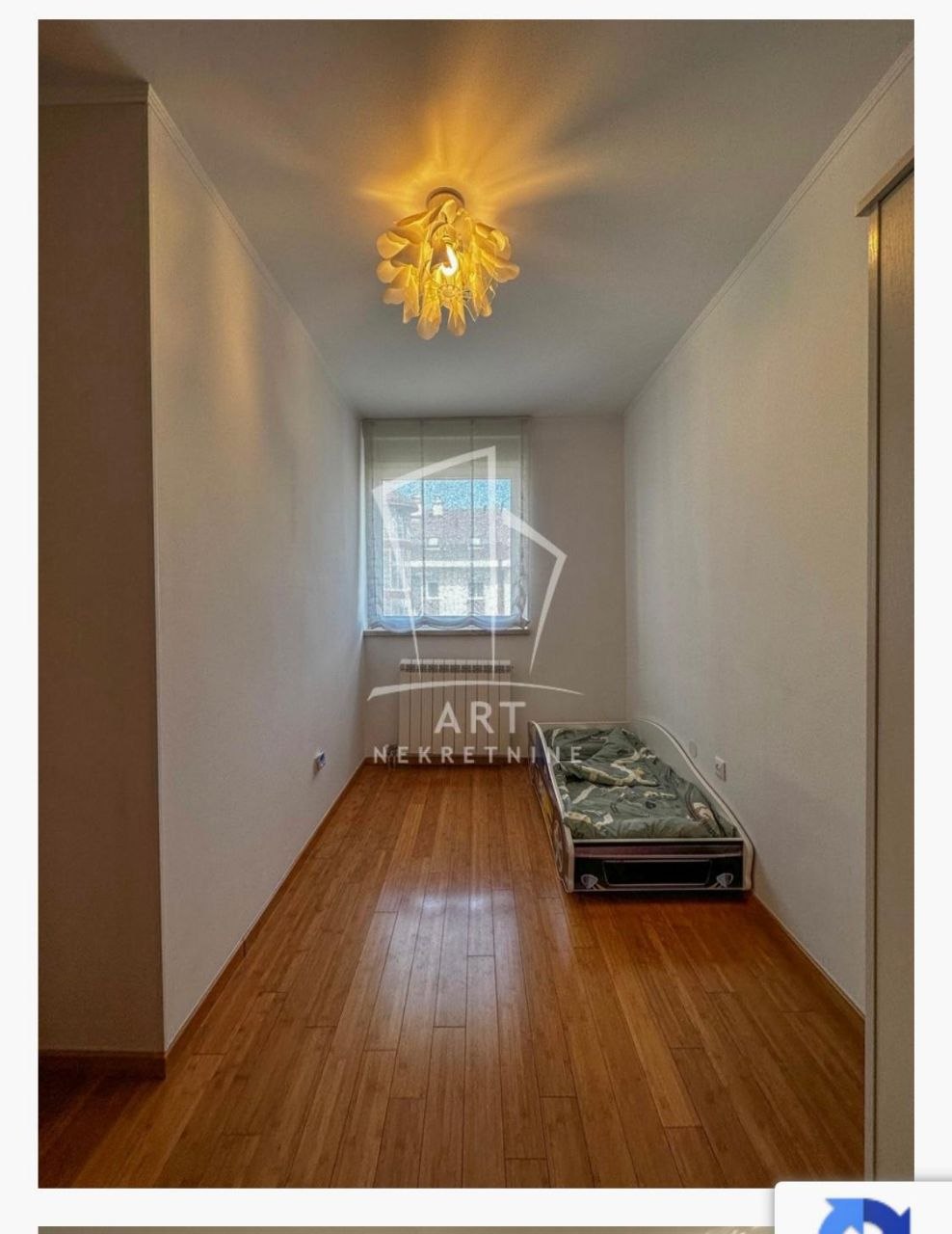
Task: Tap the reCAPTCHA badge
Action: (864, 1212)
